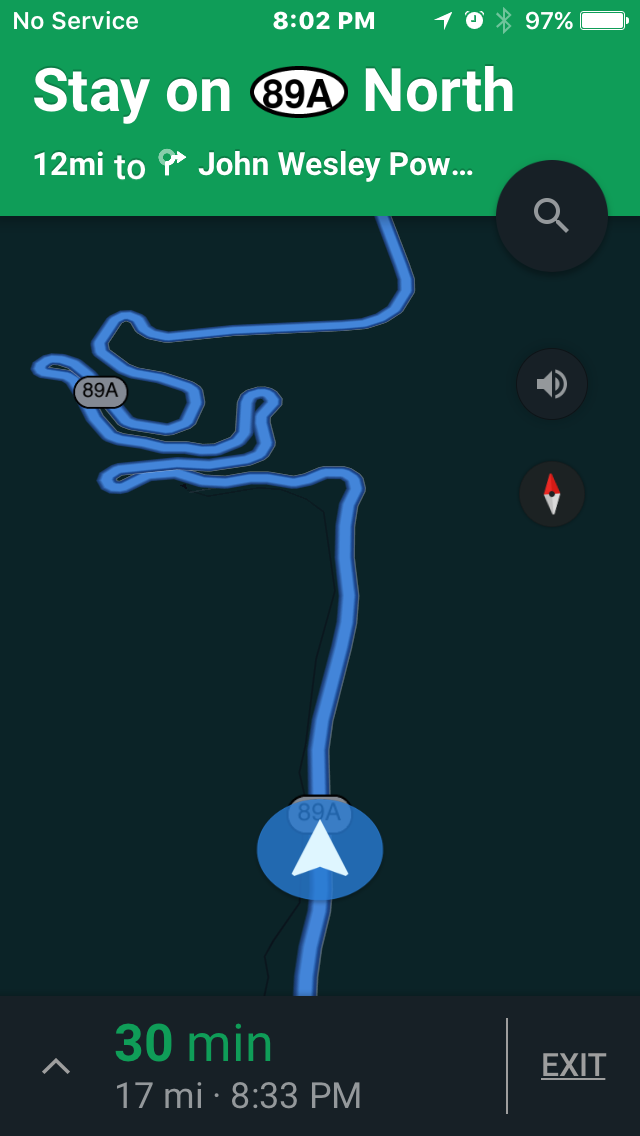Image resolution: width=640 pixels, height=1136 pixels.
Task: Mute the voice guidance speaker
Action: tap(551, 384)
